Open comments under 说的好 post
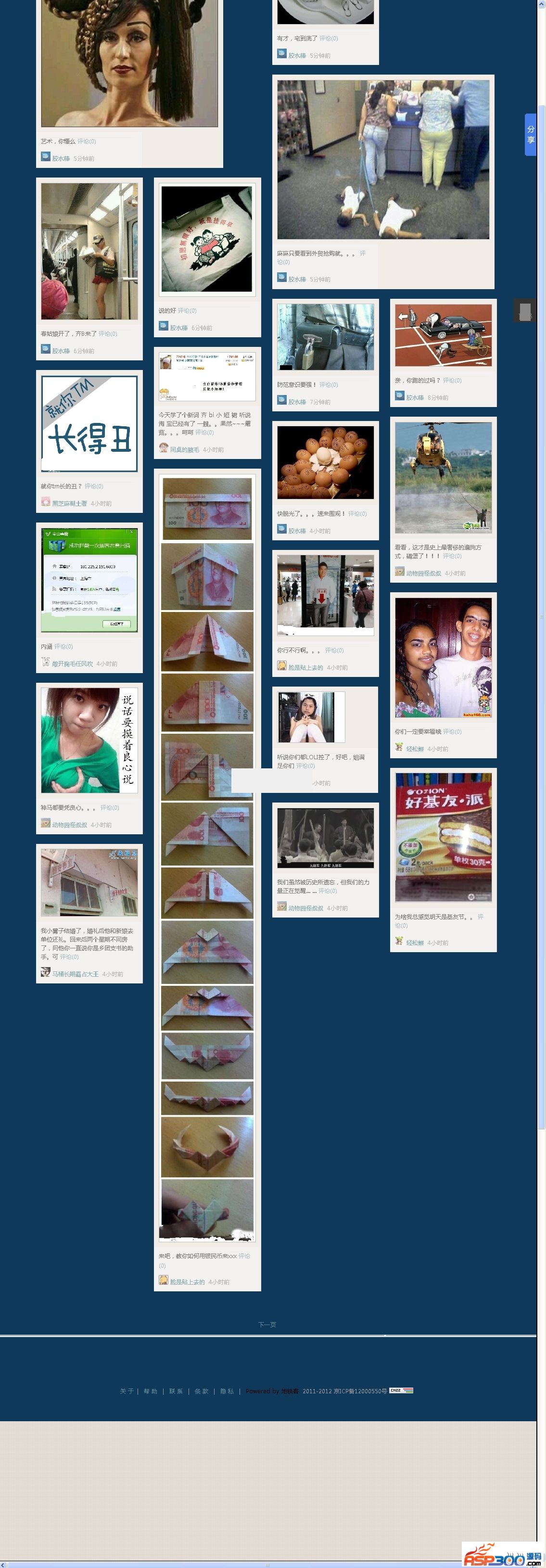Screen dimensions: 546x1568 (x=187, y=310)
